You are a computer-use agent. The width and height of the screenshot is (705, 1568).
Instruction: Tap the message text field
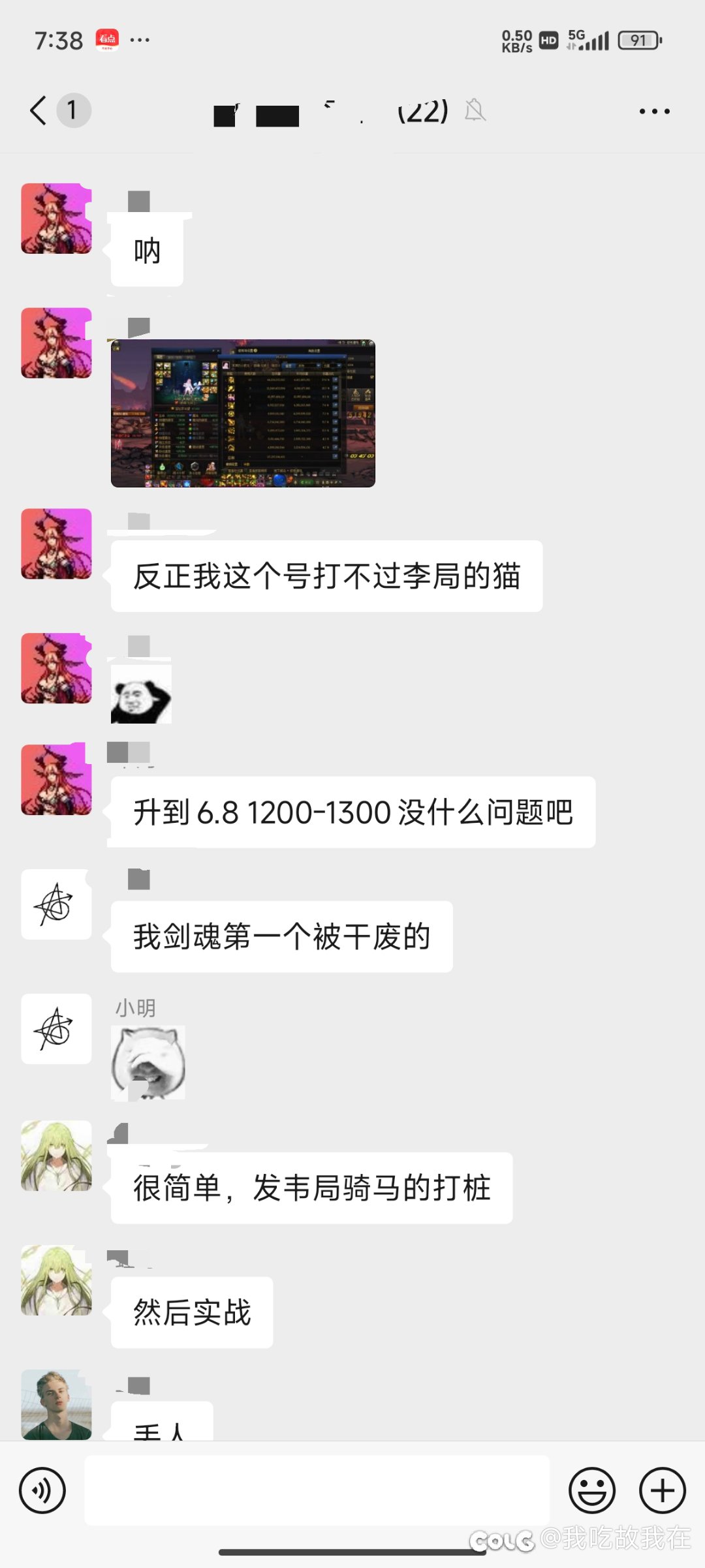tap(317, 1490)
